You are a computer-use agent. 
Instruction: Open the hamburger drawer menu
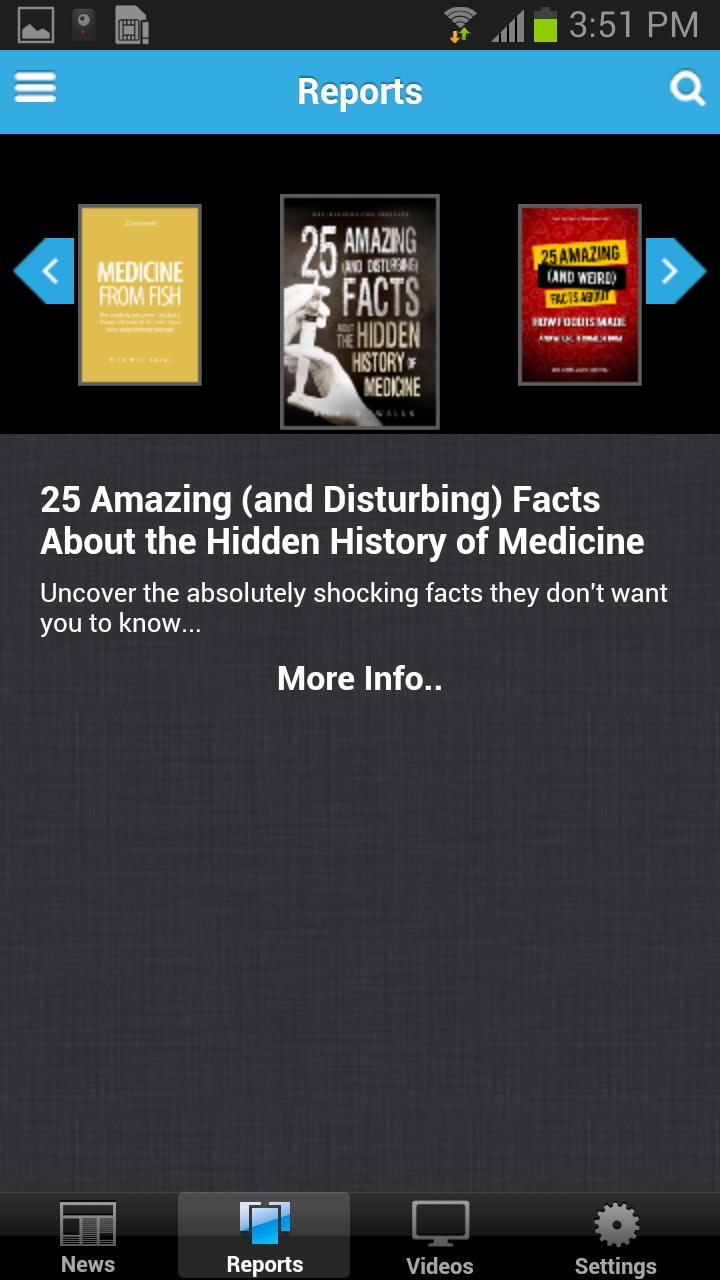(x=35, y=89)
